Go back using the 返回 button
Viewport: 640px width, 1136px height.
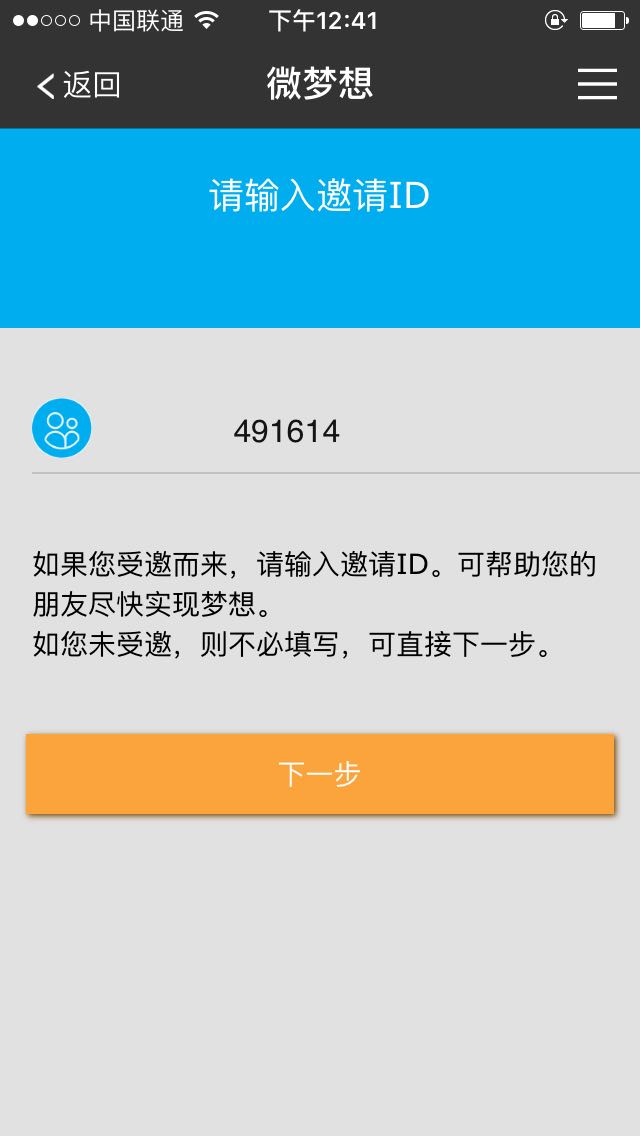pyautogui.click(x=78, y=85)
